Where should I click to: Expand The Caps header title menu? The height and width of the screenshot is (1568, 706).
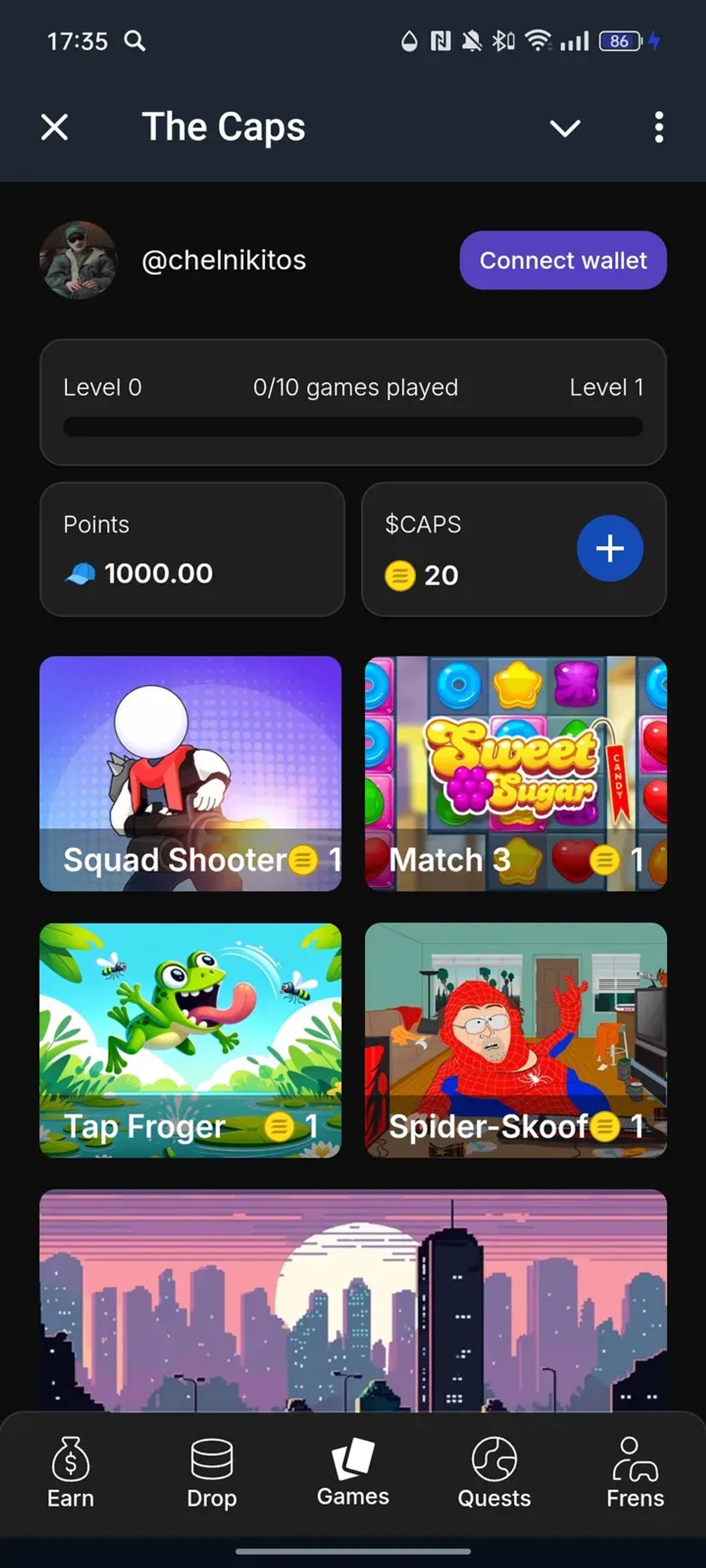[x=224, y=127]
